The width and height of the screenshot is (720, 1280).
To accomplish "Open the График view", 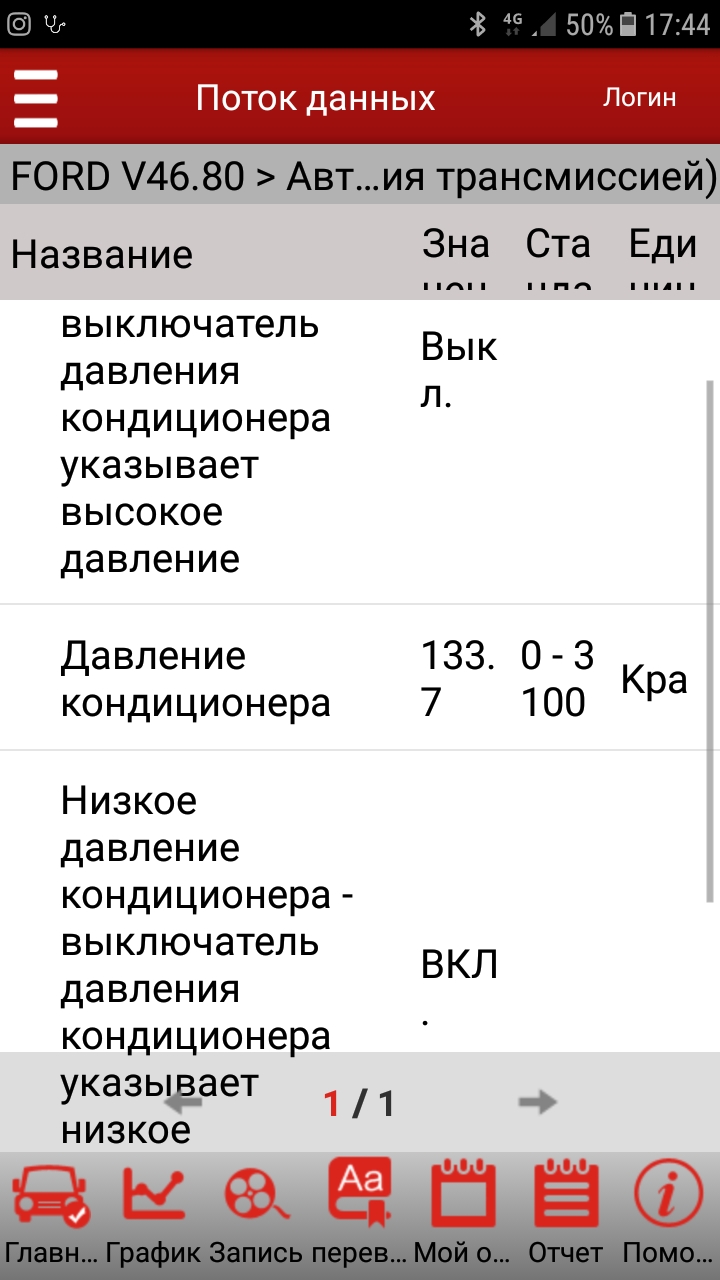I will click(x=153, y=1212).
